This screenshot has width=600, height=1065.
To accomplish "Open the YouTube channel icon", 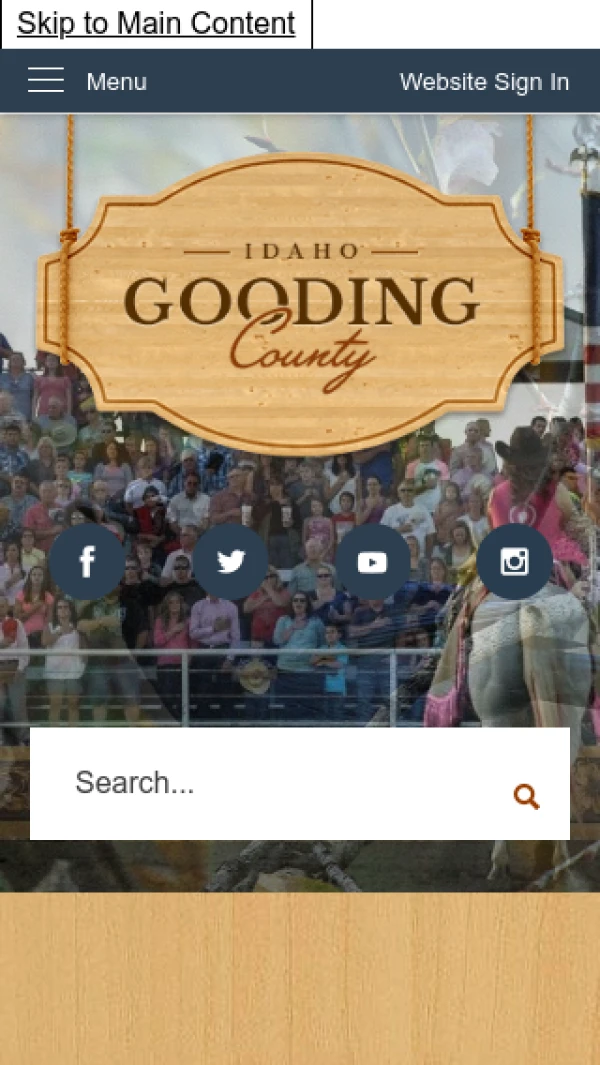I will [x=372, y=562].
